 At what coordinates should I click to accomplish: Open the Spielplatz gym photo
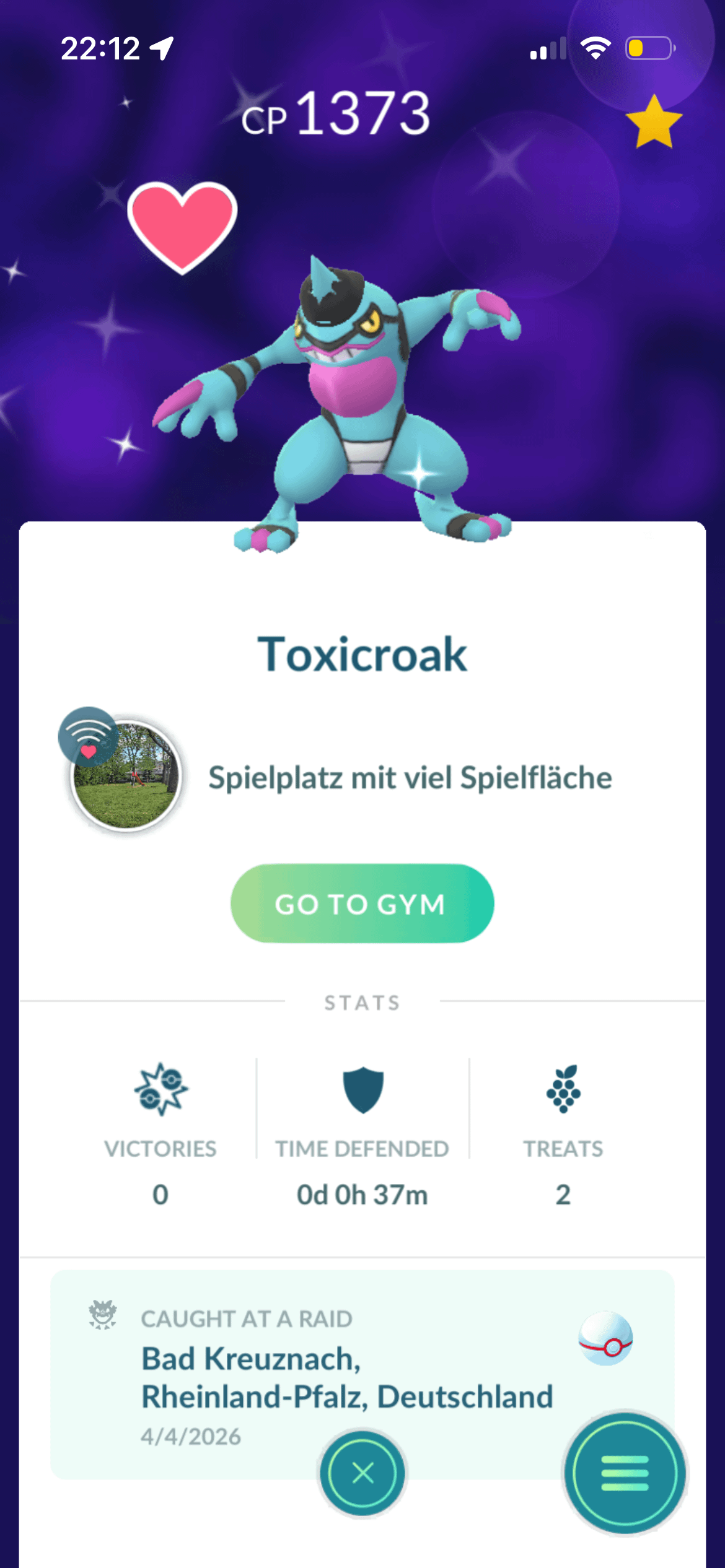[126, 775]
